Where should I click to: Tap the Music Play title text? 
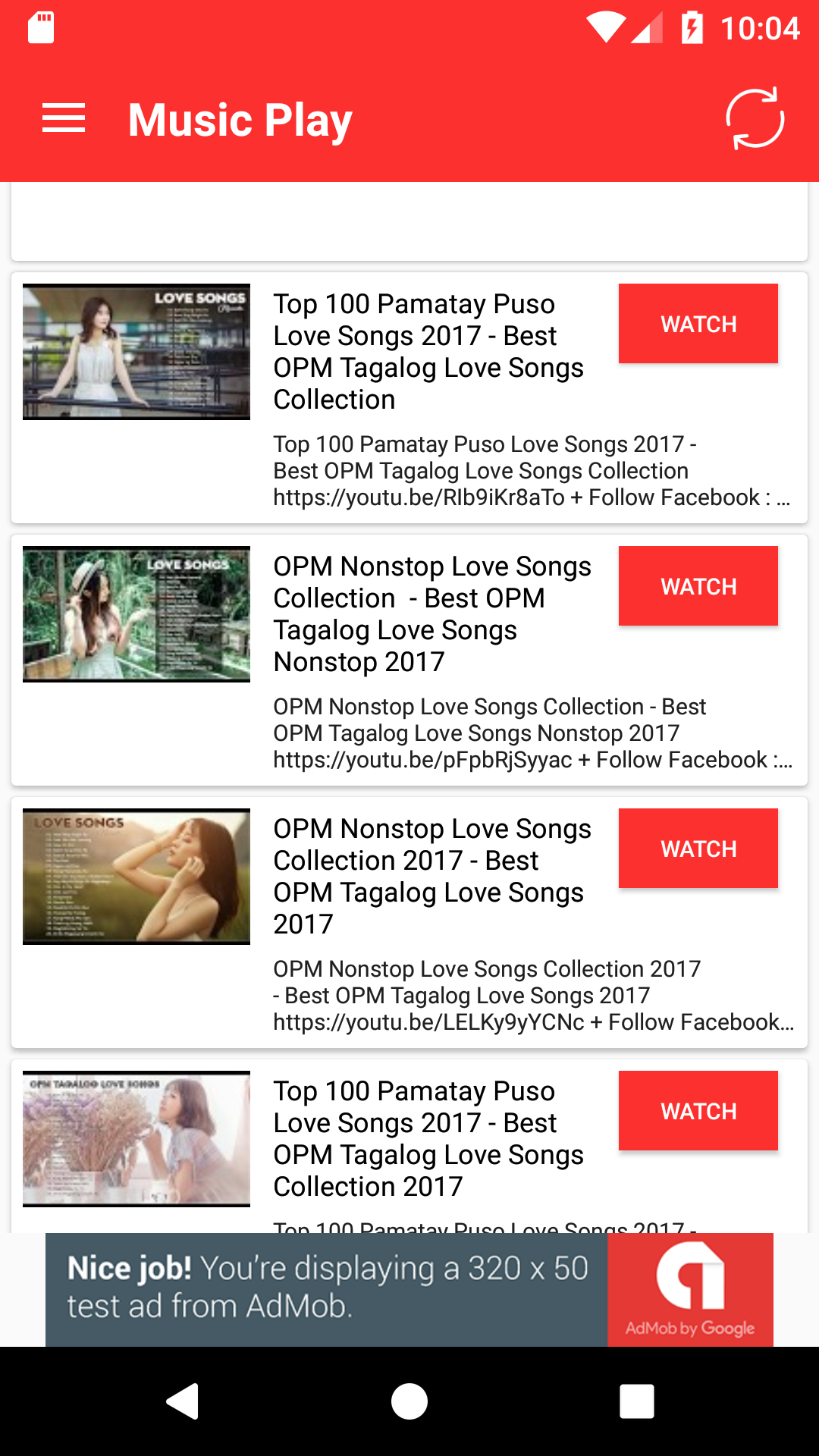coord(239,118)
